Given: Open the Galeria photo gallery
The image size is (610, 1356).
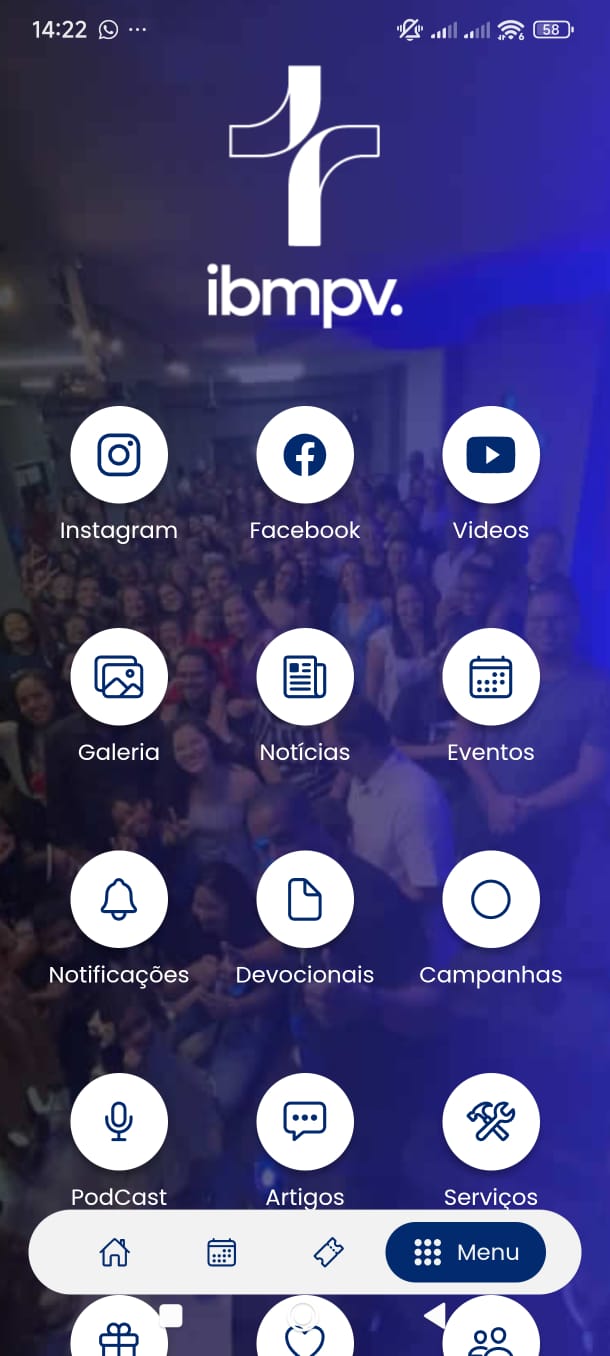Looking at the screenshot, I should [119, 677].
